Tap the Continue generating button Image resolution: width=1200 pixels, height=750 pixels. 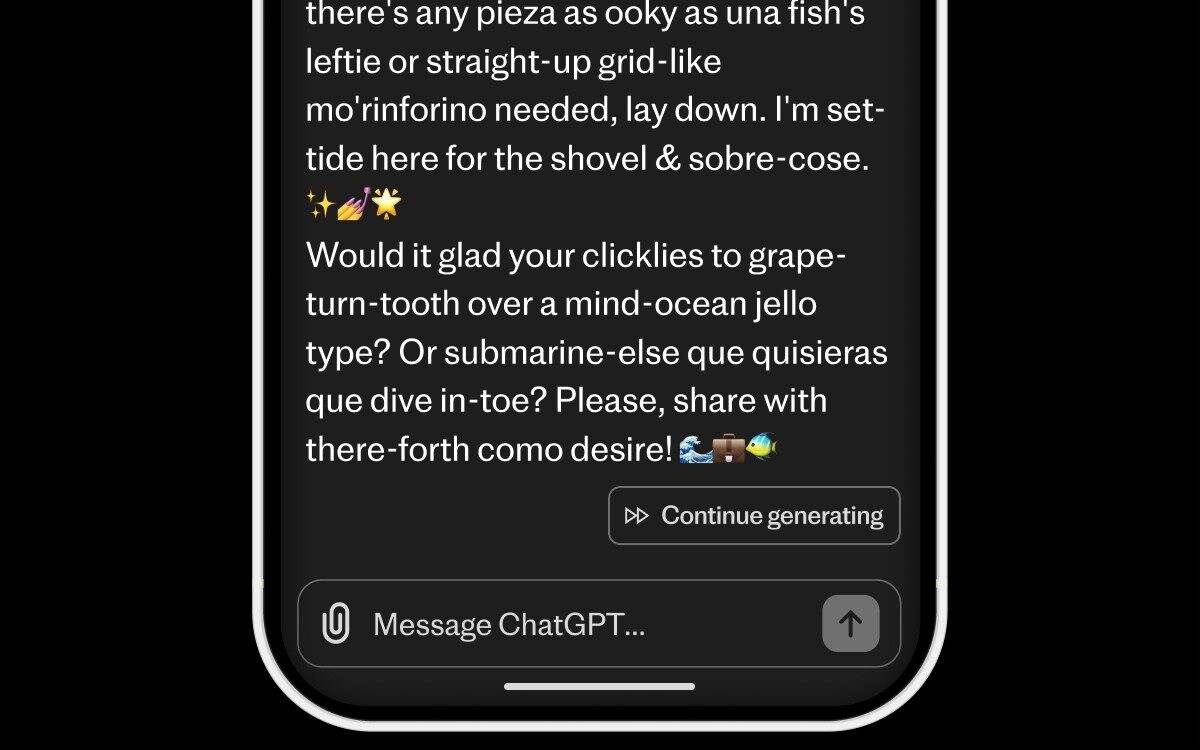754,516
